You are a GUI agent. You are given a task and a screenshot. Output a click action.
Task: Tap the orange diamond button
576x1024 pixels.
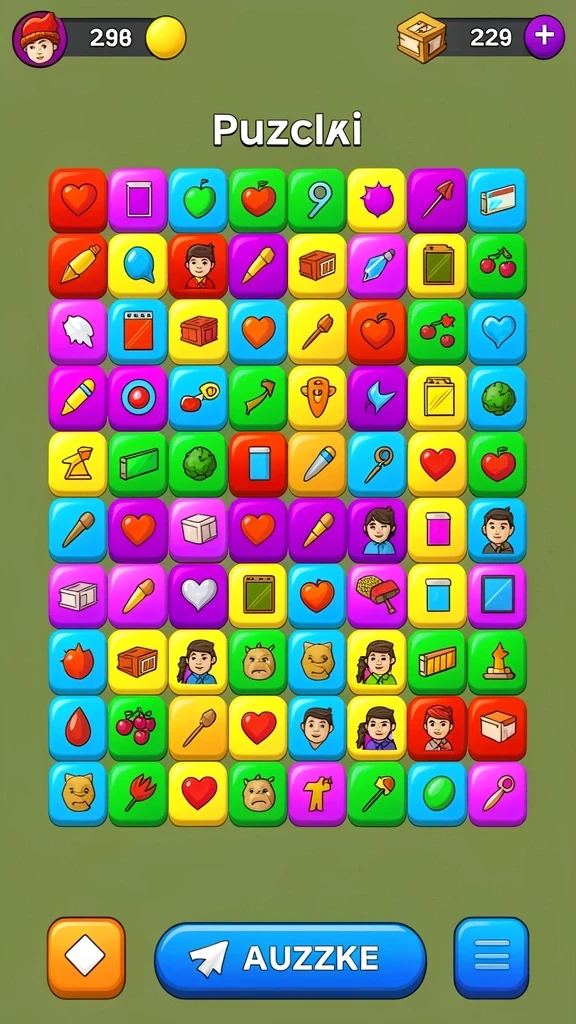tap(86, 957)
